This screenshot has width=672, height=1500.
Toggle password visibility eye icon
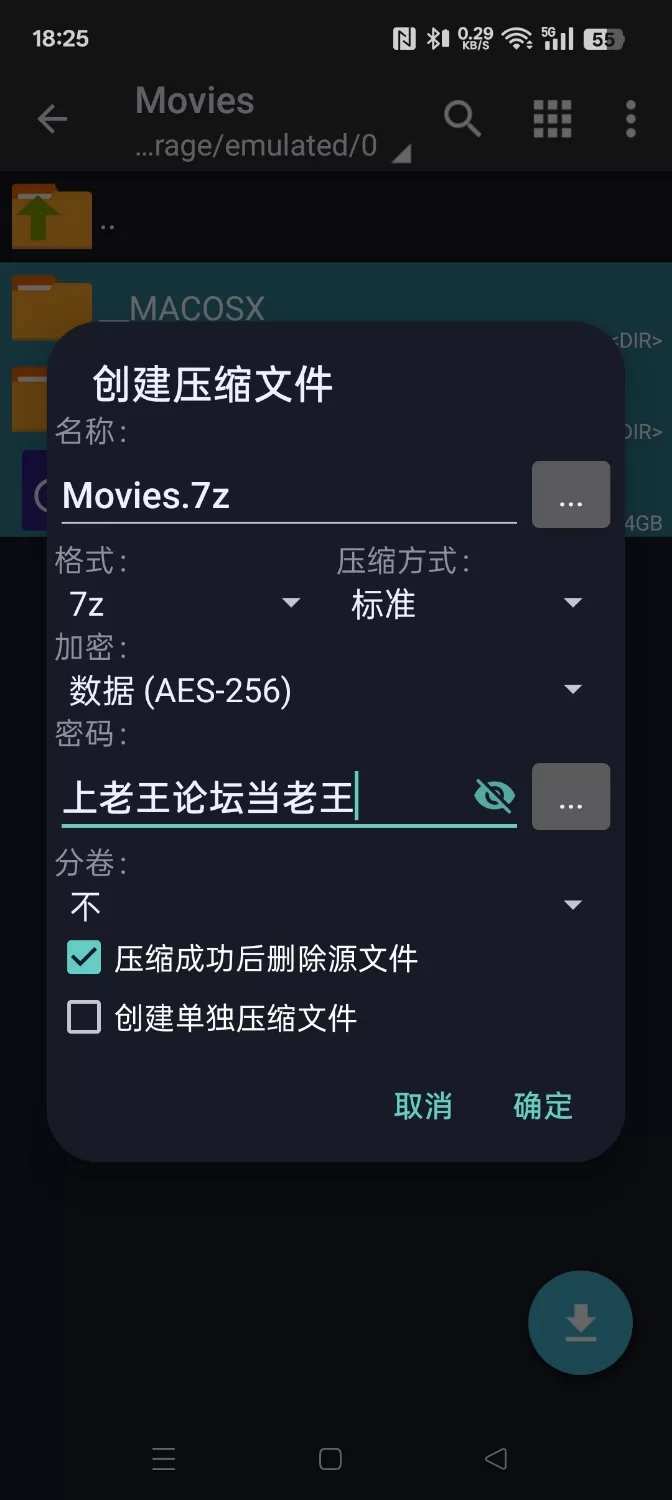pyautogui.click(x=494, y=796)
